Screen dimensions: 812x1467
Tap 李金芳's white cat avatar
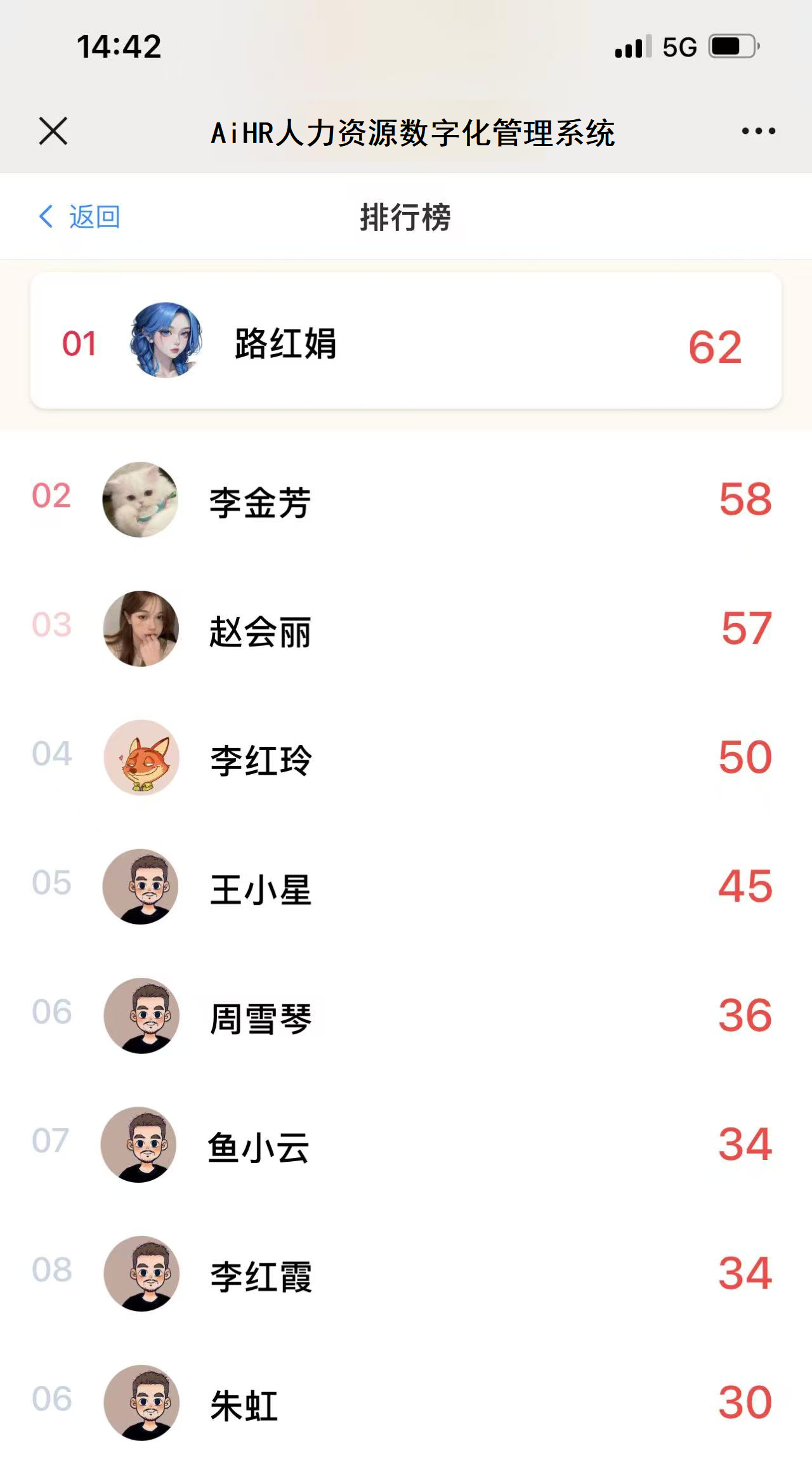pyautogui.click(x=140, y=499)
